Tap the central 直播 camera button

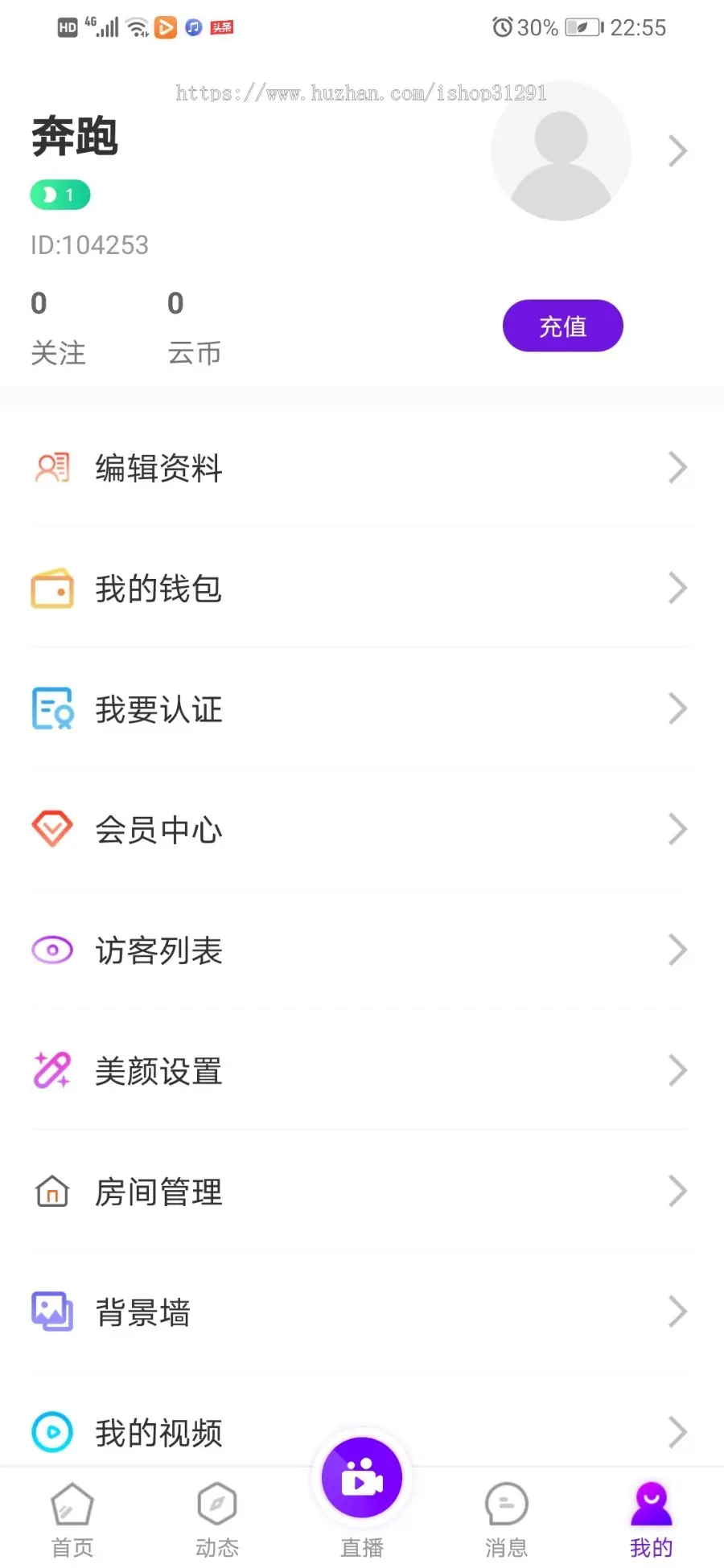[361, 1480]
